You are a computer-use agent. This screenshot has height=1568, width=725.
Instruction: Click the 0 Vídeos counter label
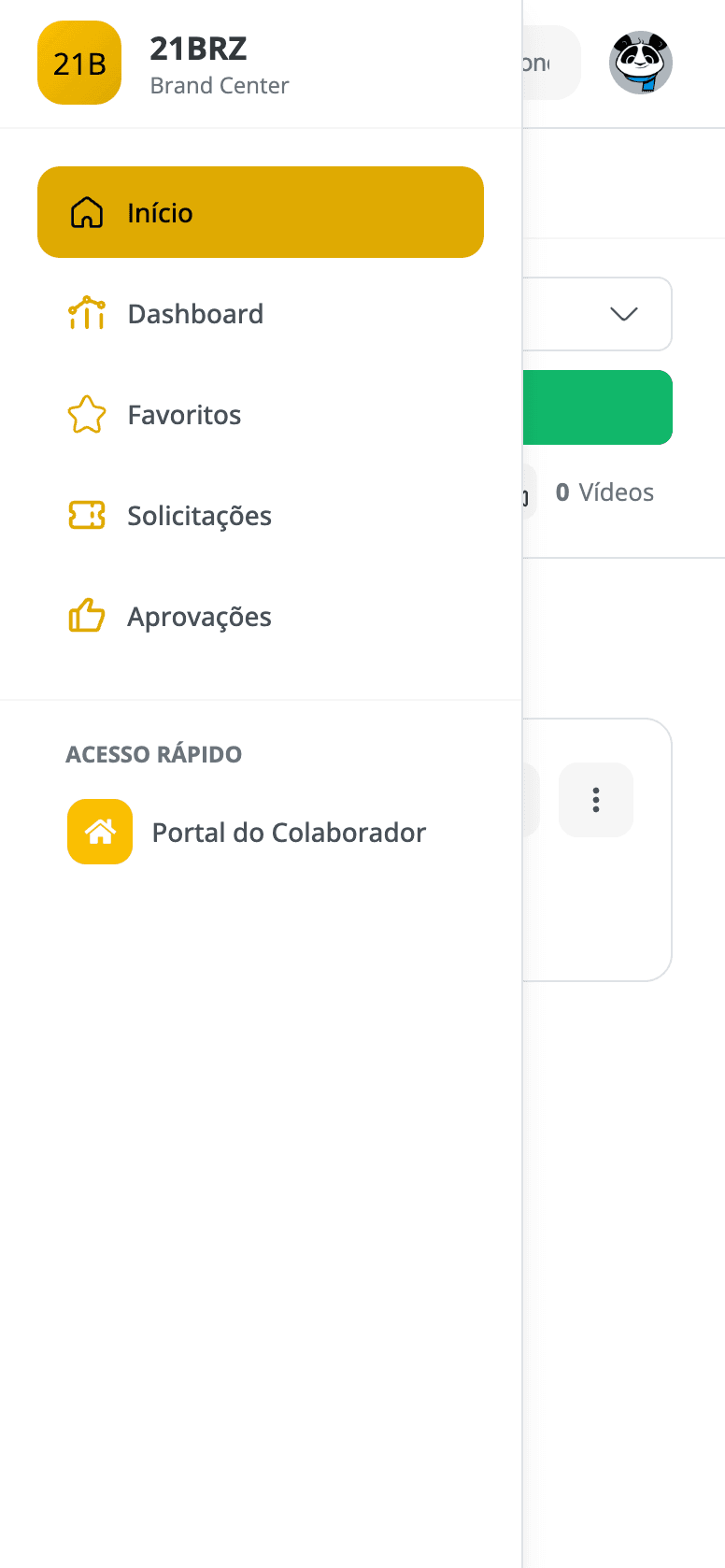coord(605,492)
